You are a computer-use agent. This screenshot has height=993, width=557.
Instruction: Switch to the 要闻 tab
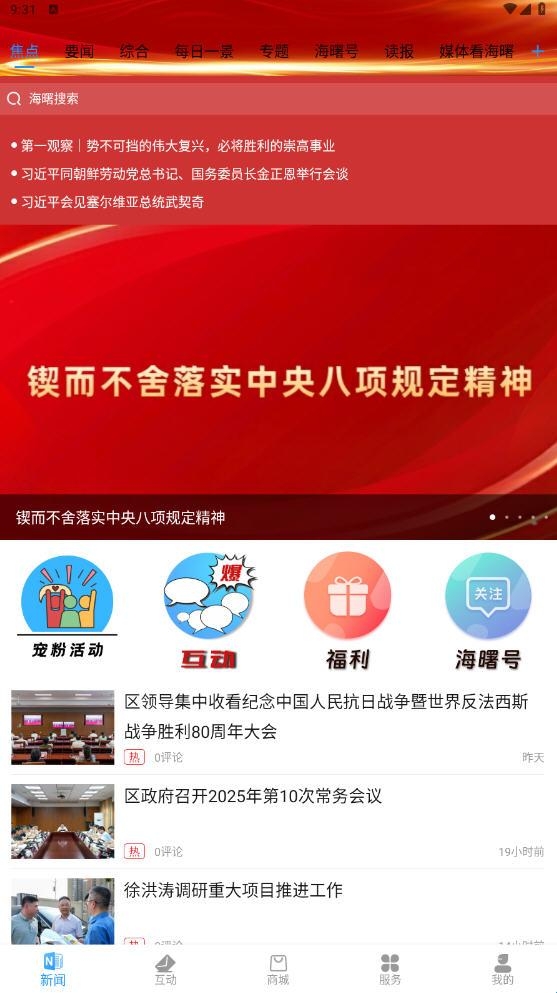79,51
